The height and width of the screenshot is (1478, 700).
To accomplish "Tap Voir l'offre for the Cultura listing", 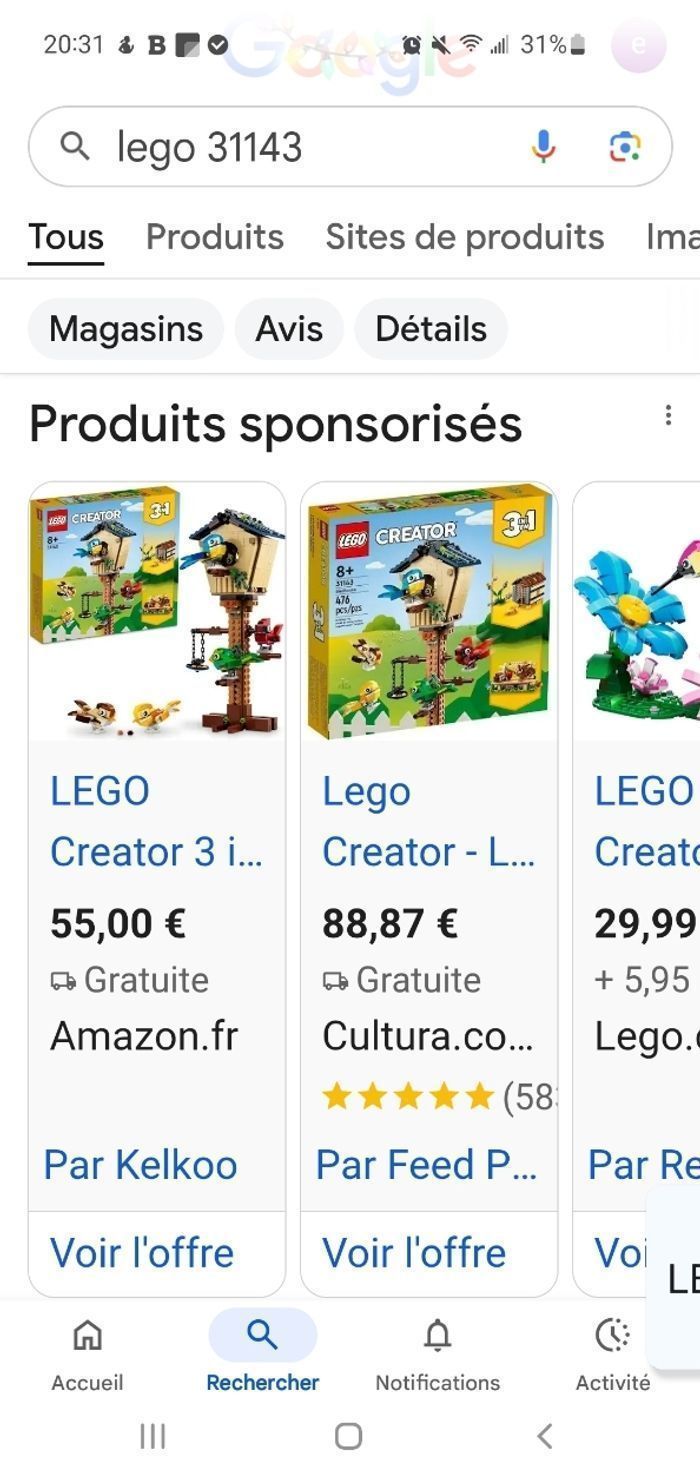I will [414, 1253].
